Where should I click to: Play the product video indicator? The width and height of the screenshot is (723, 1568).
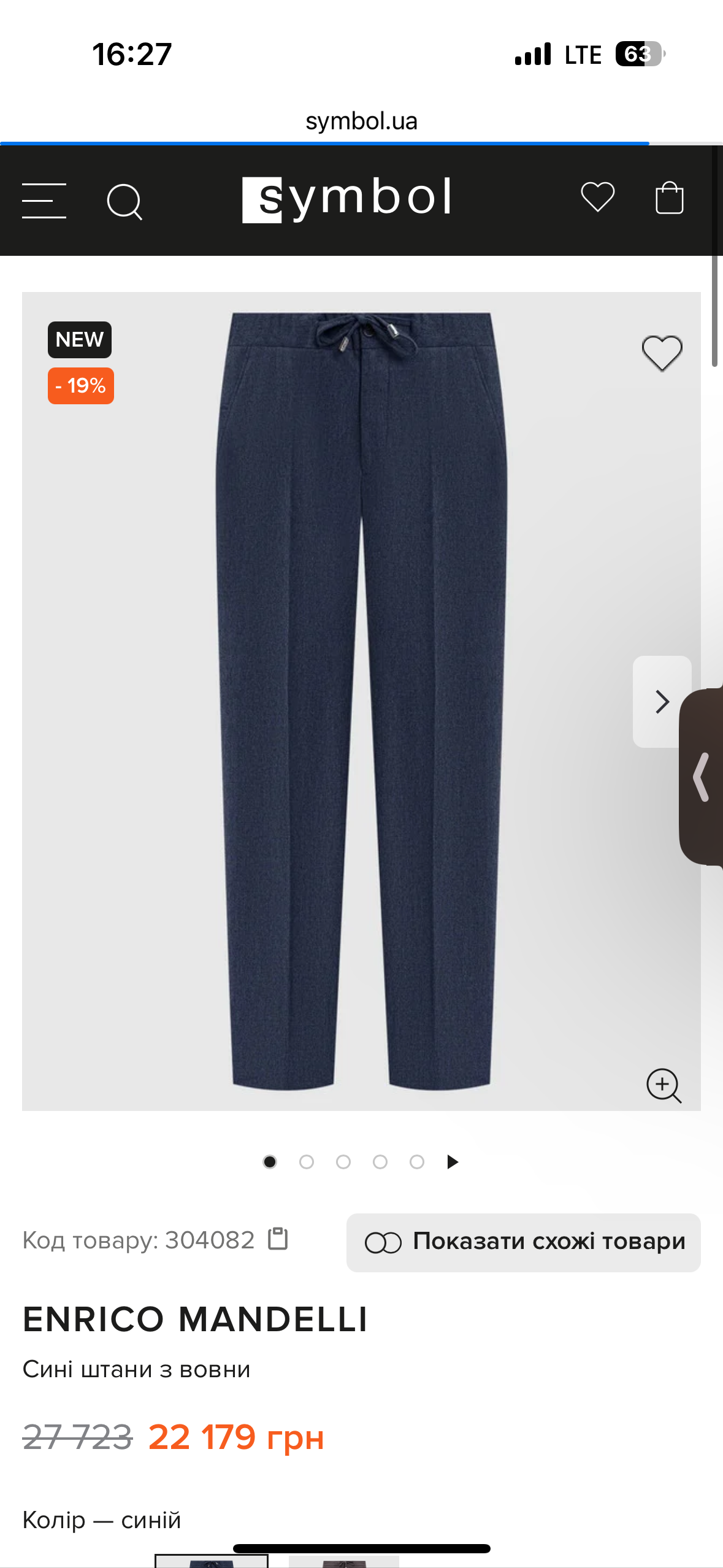(453, 1162)
